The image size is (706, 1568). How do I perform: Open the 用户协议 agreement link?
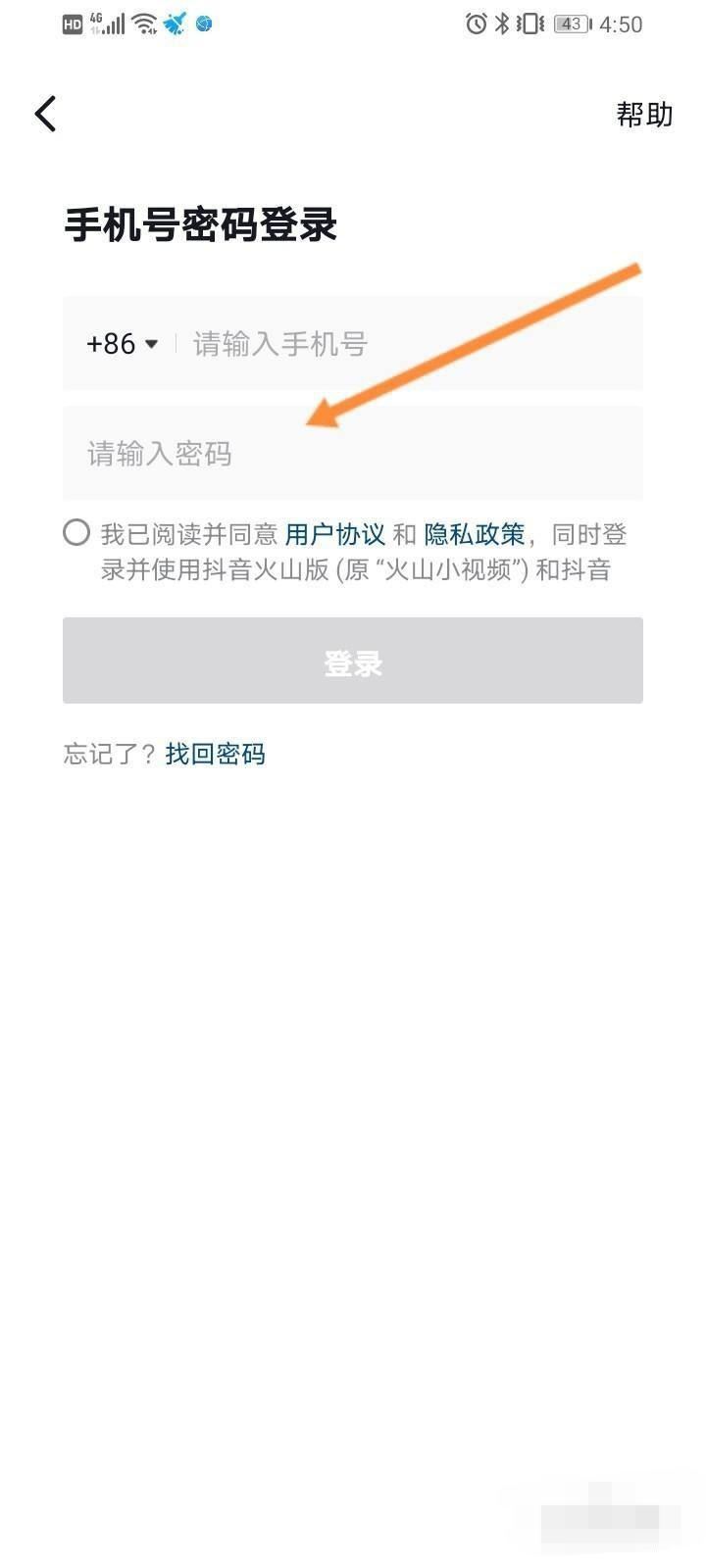(335, 532)
